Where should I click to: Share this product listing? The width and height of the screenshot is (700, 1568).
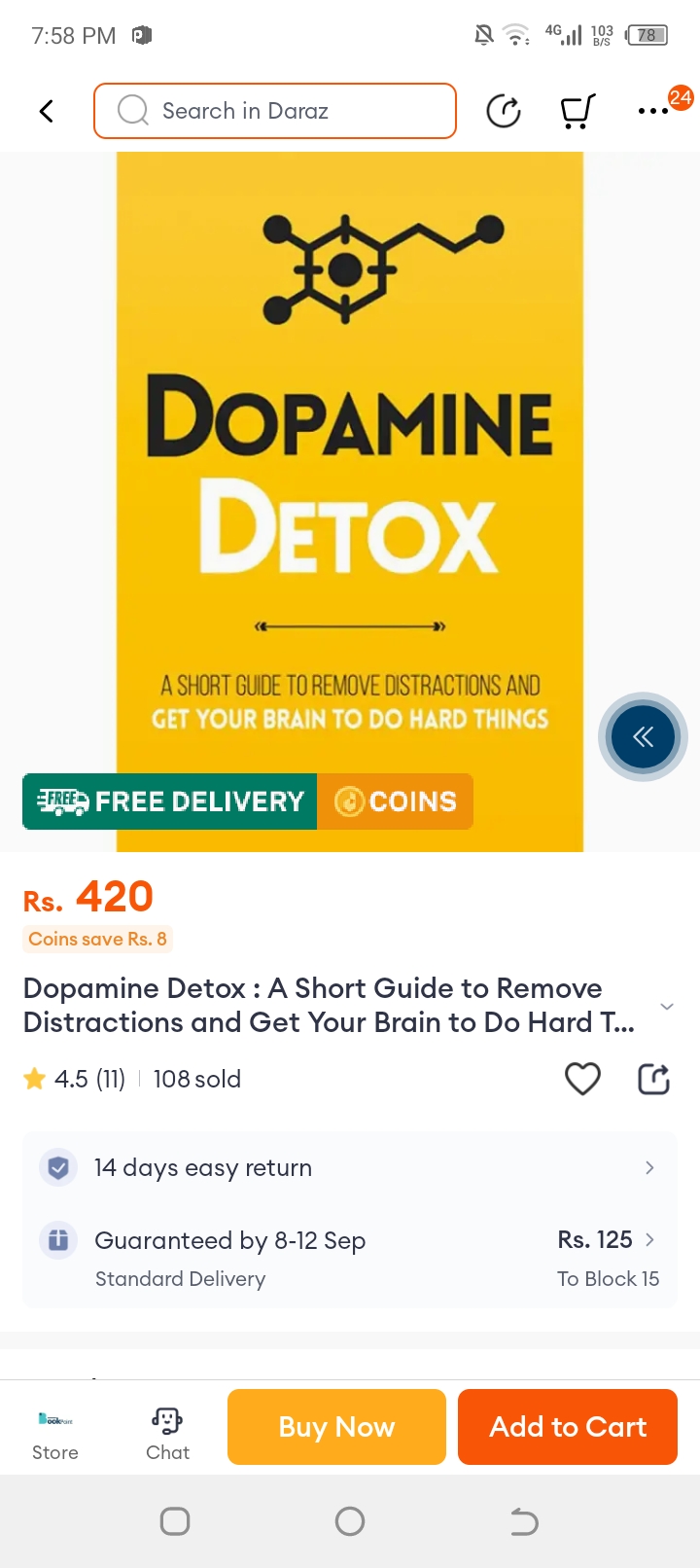[653, 1079]
